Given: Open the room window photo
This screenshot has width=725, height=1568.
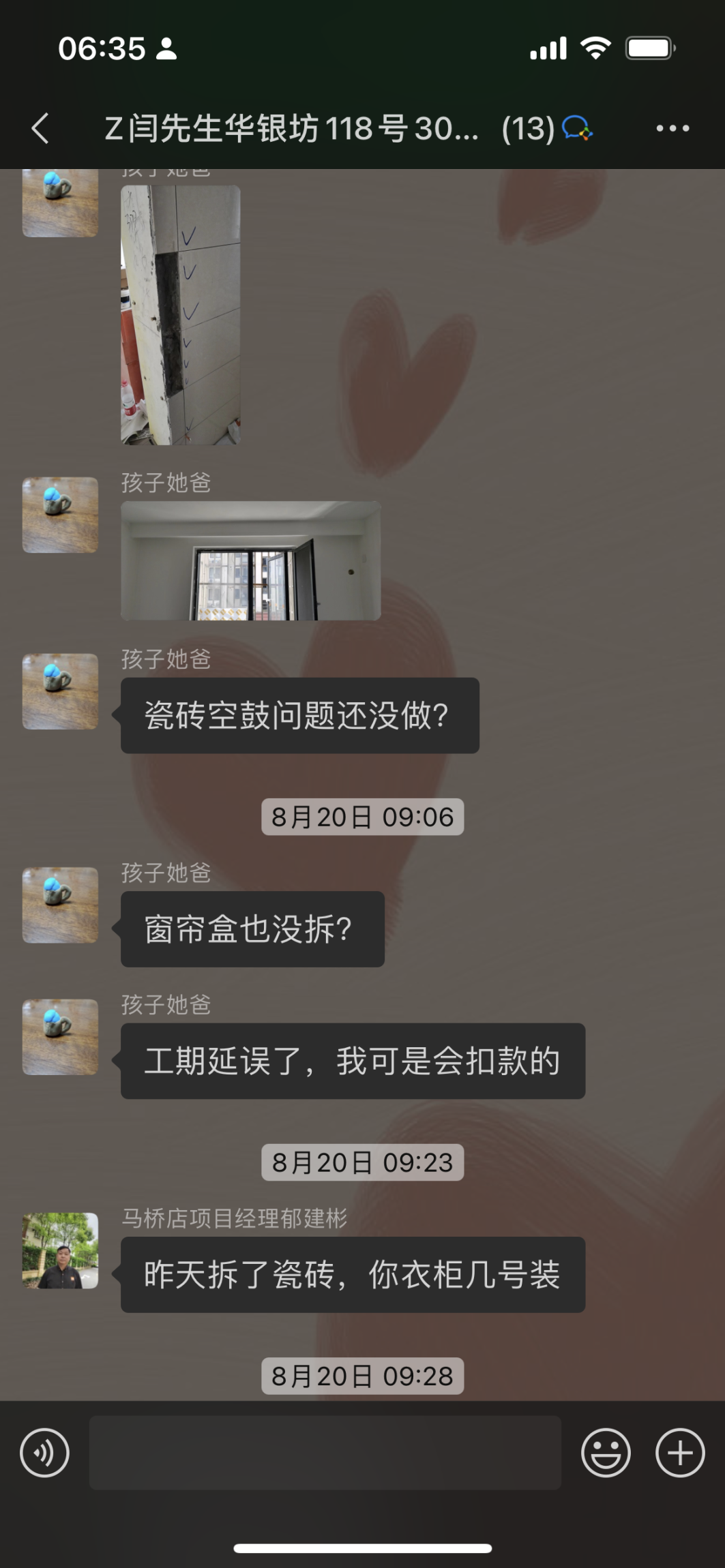Looking at the screenshot, I should [x=250, y=560].
